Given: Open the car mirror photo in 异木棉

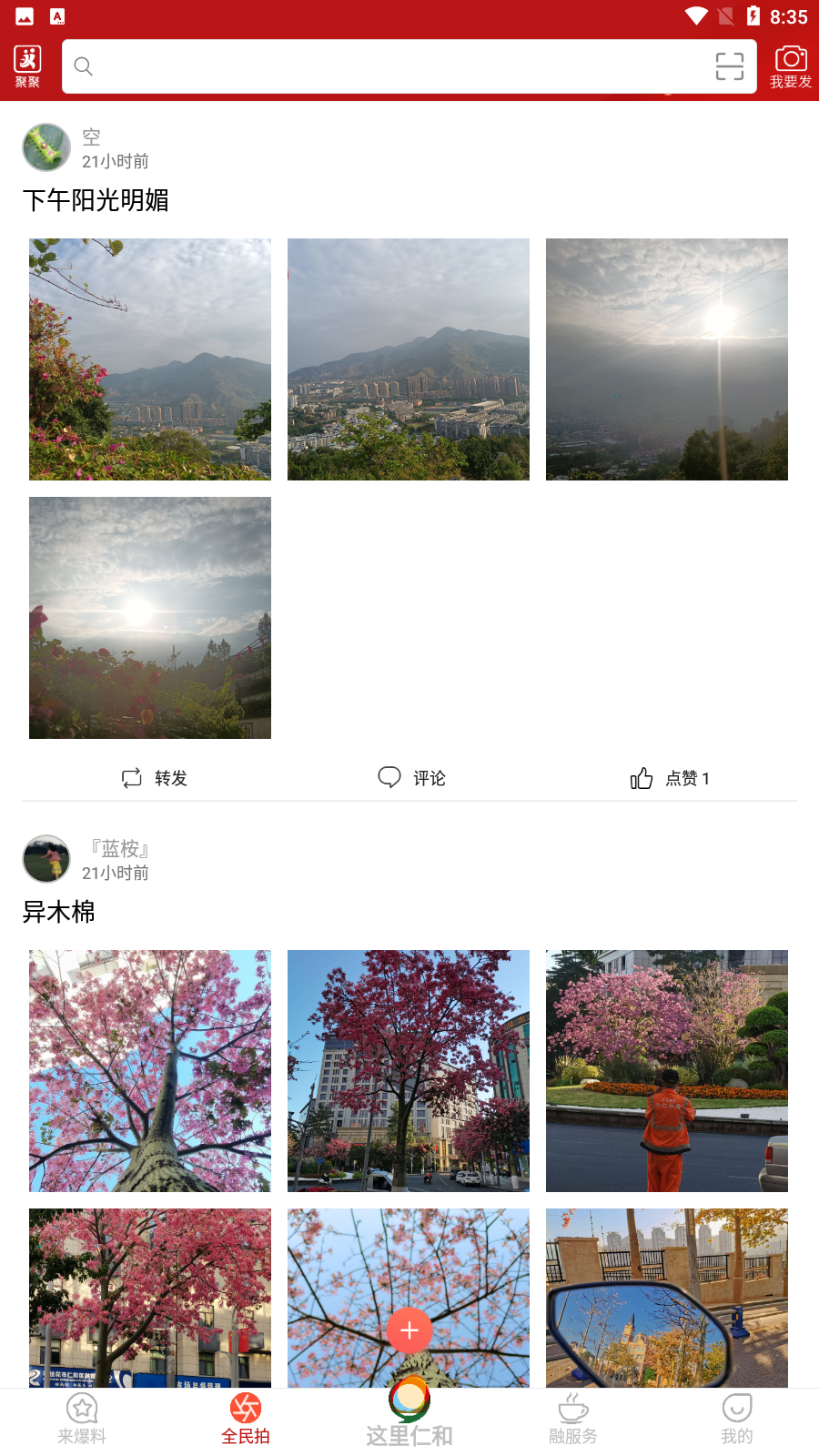Looking at the screenshot, I should tap(667, 1298).
